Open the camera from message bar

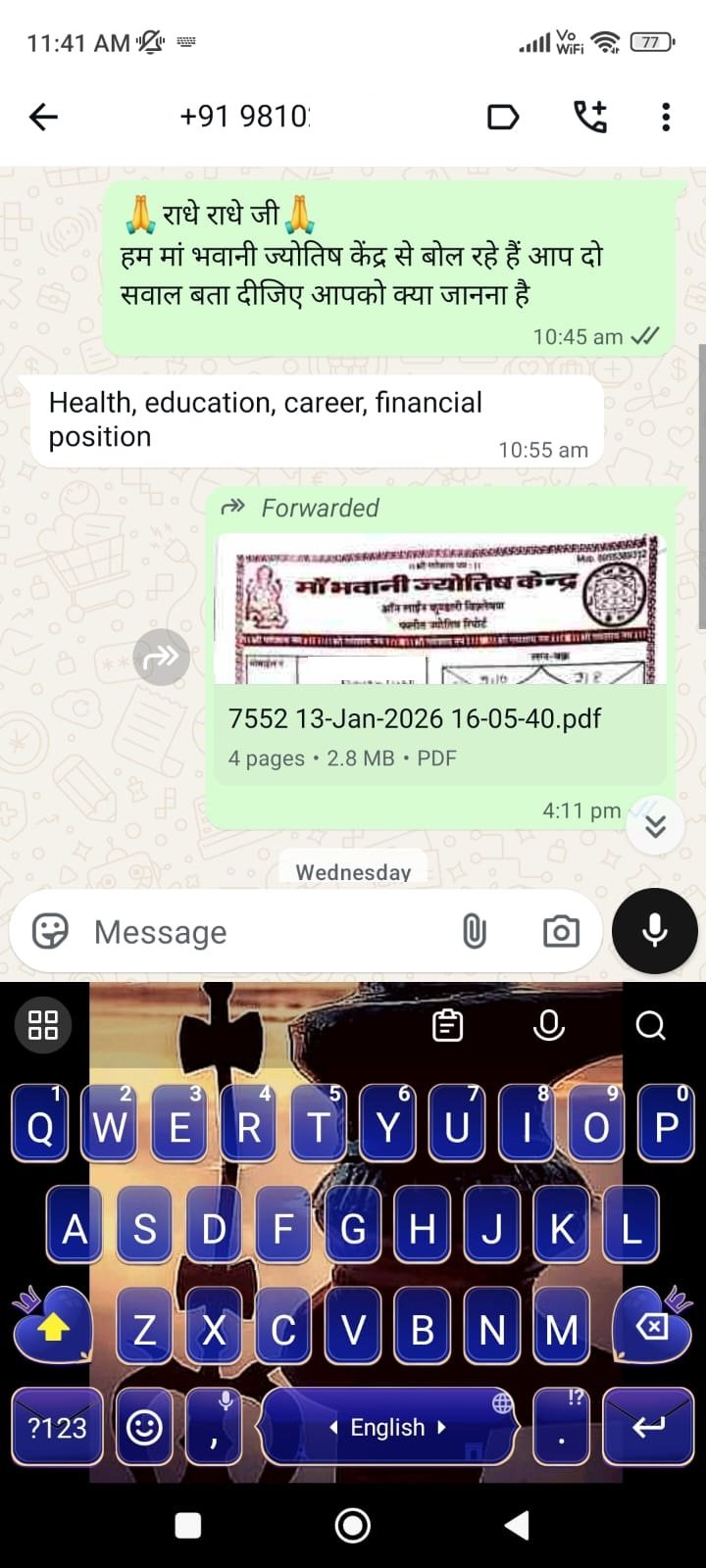coord(561,931)
